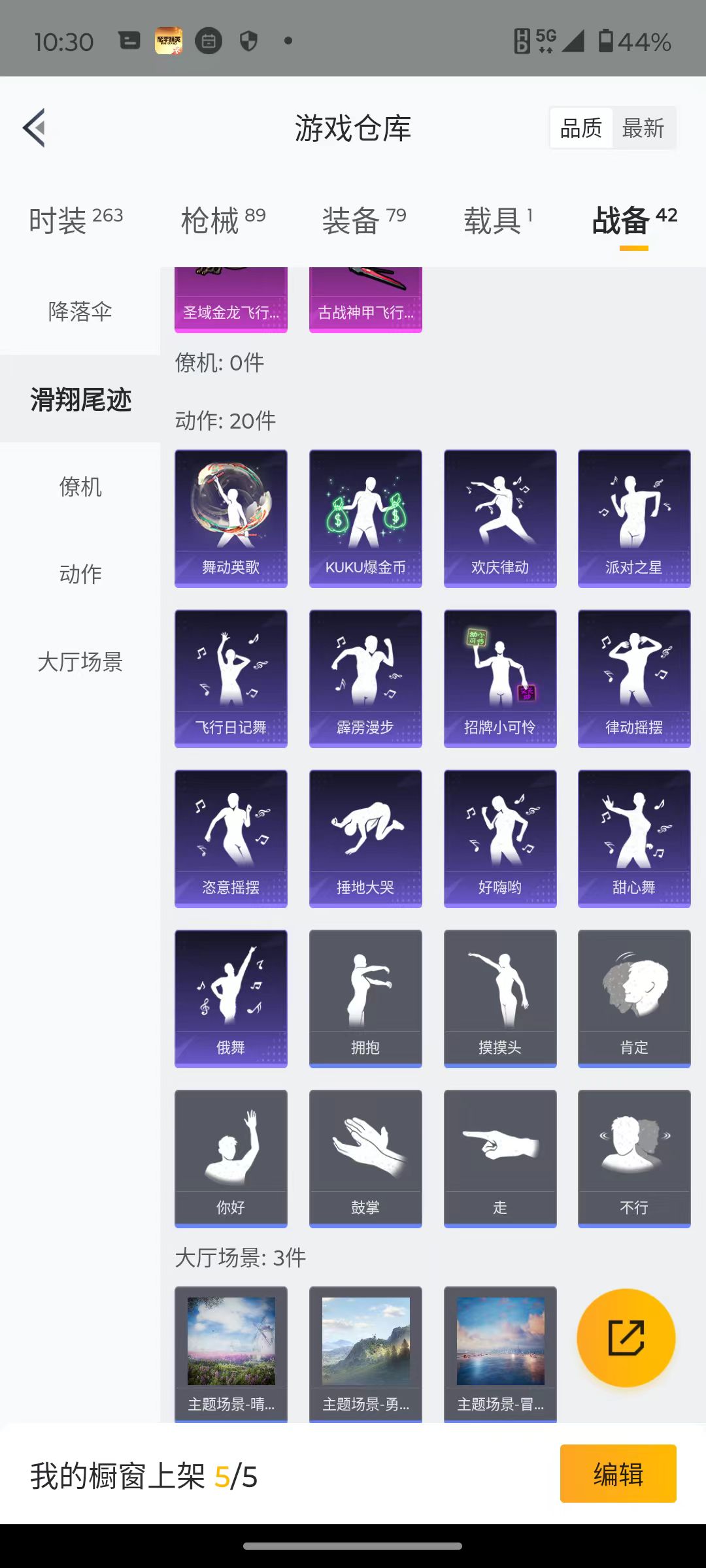This screenshot has height=1568, width=706.
Task: Sort the warehouse by 品质
Action: (x=581, y=128)
